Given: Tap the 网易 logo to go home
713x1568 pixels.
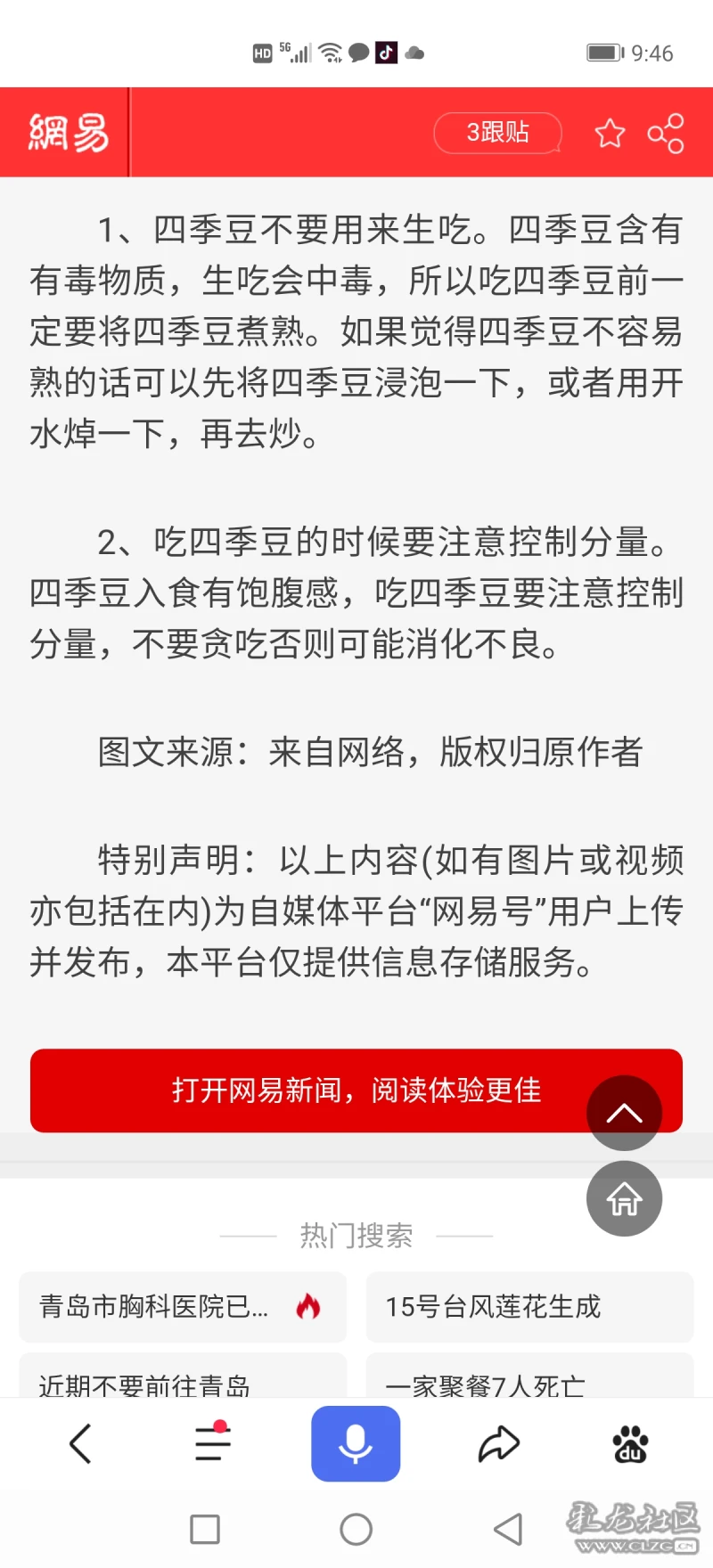Looking at the screenshot, I should pyautogui.click(x=69, y=133).
